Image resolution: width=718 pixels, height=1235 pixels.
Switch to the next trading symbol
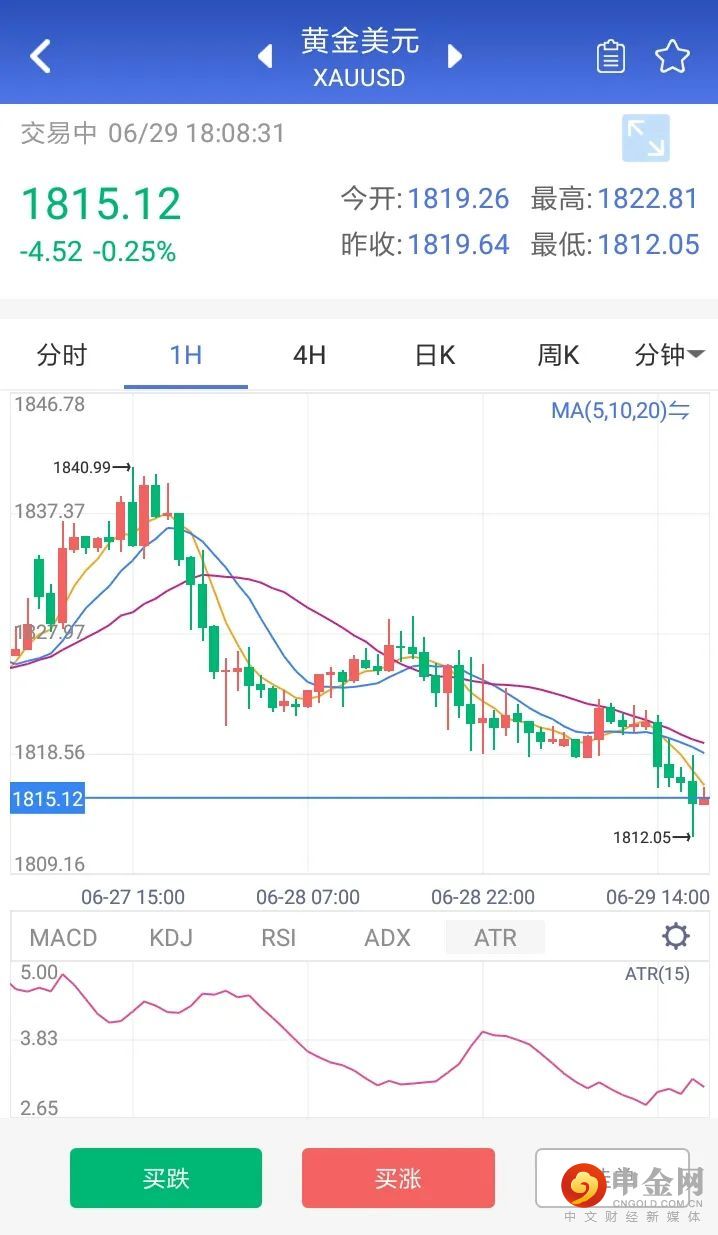[x=455, y=56]
